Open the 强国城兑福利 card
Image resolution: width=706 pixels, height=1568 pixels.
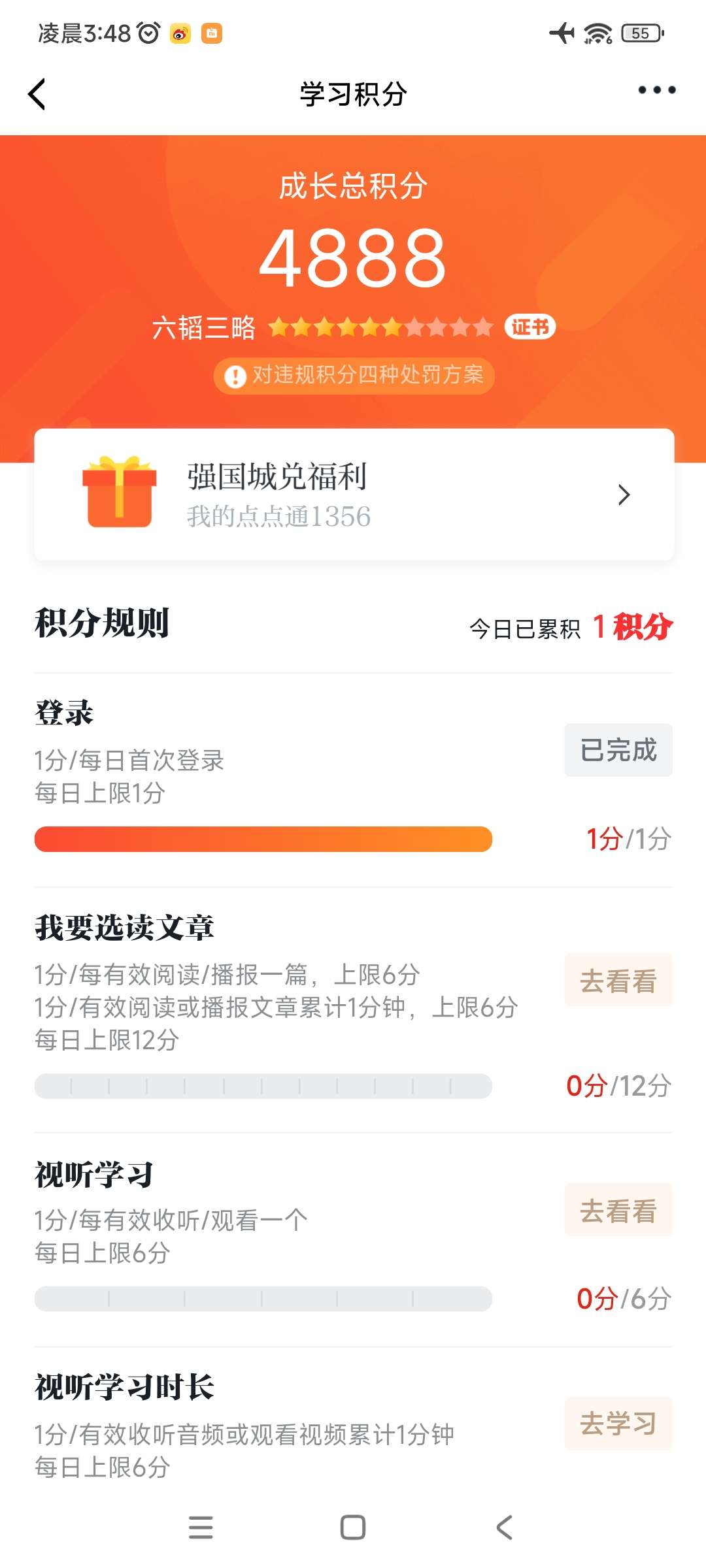click(354, 495)
